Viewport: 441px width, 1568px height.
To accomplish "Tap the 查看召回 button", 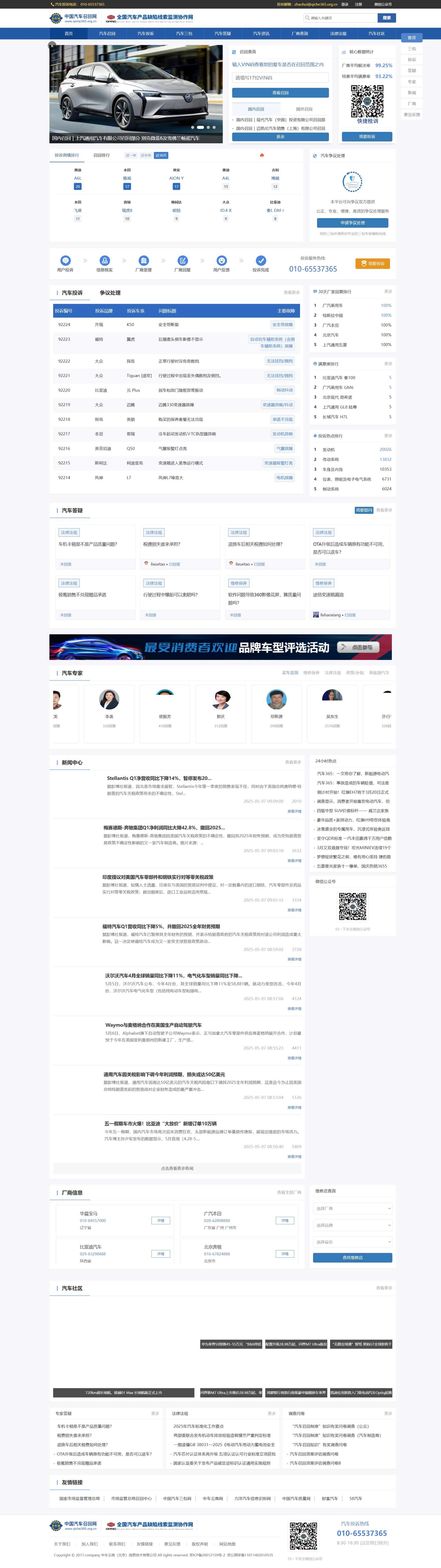I will pyautogui.click(x=280, y=93).
